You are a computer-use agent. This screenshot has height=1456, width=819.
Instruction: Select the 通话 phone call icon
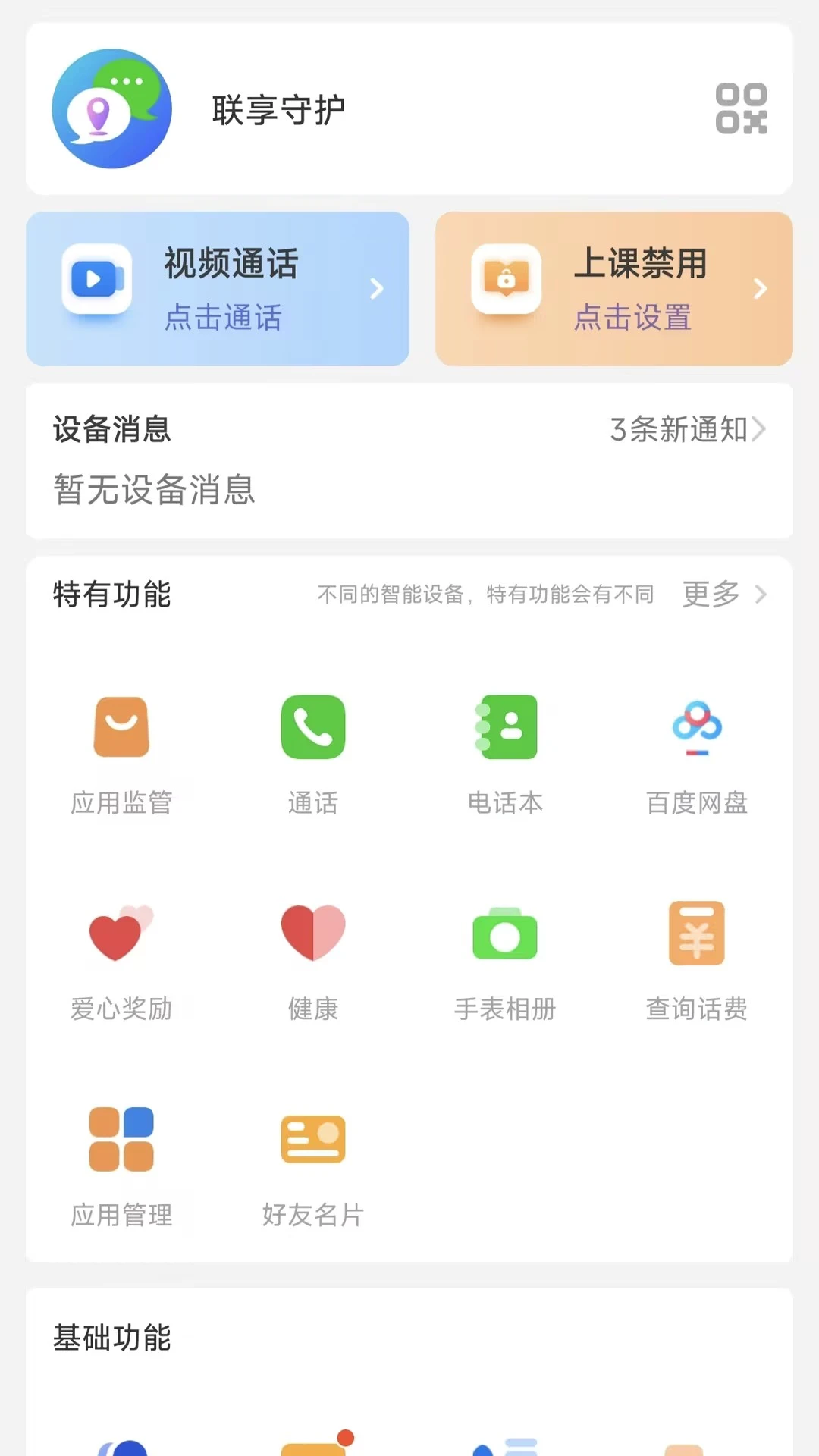313,726
